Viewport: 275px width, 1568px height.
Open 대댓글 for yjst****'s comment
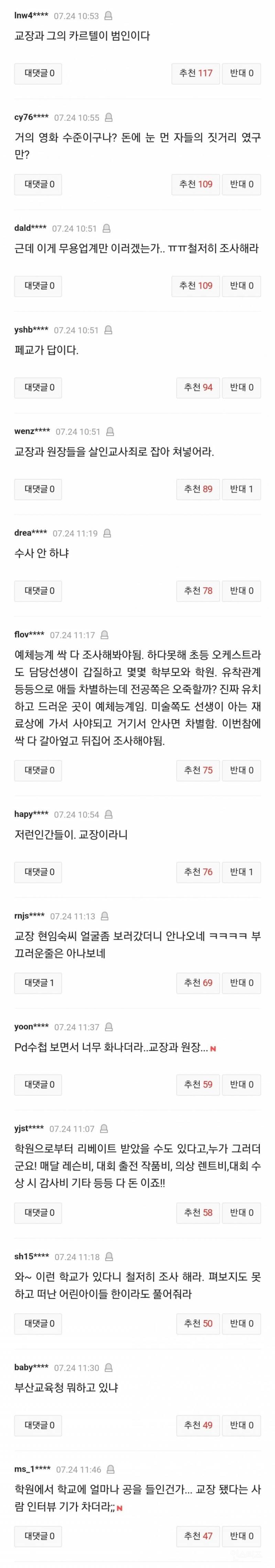[x=40, y=1212]
